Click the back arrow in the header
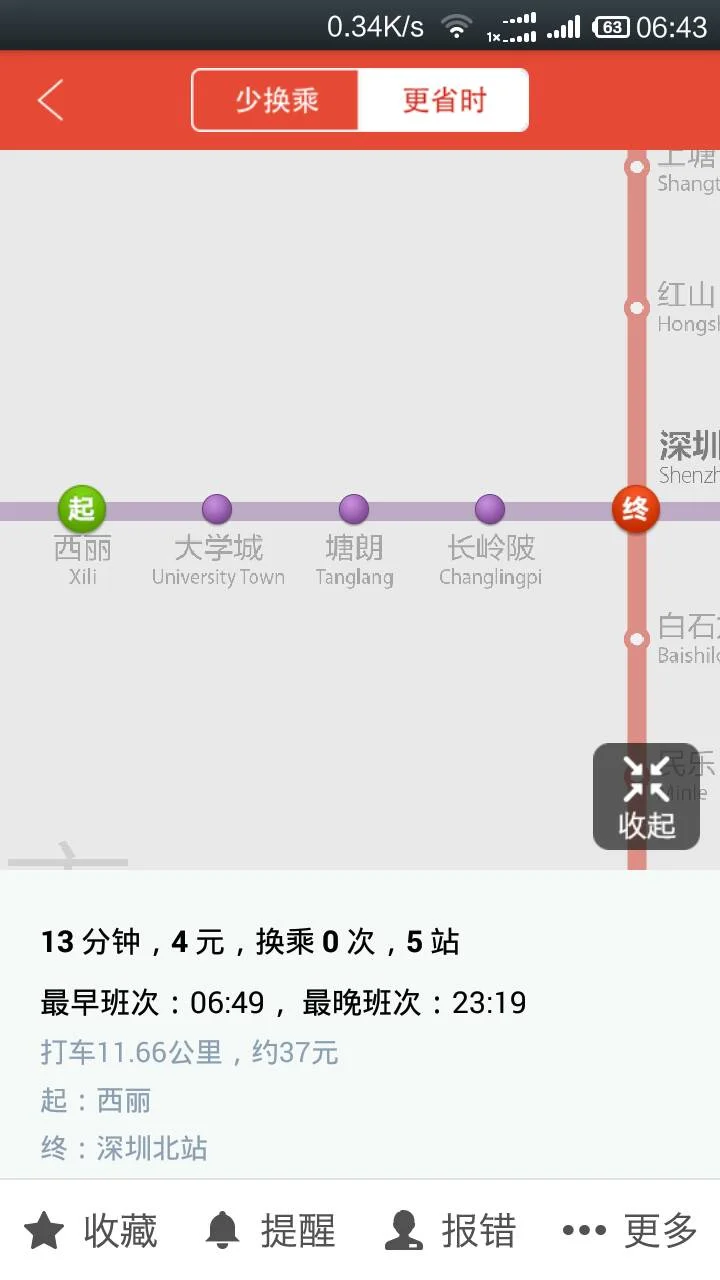Image resolution: width=720 pixels, height=1280 pixels. point(50,100)
